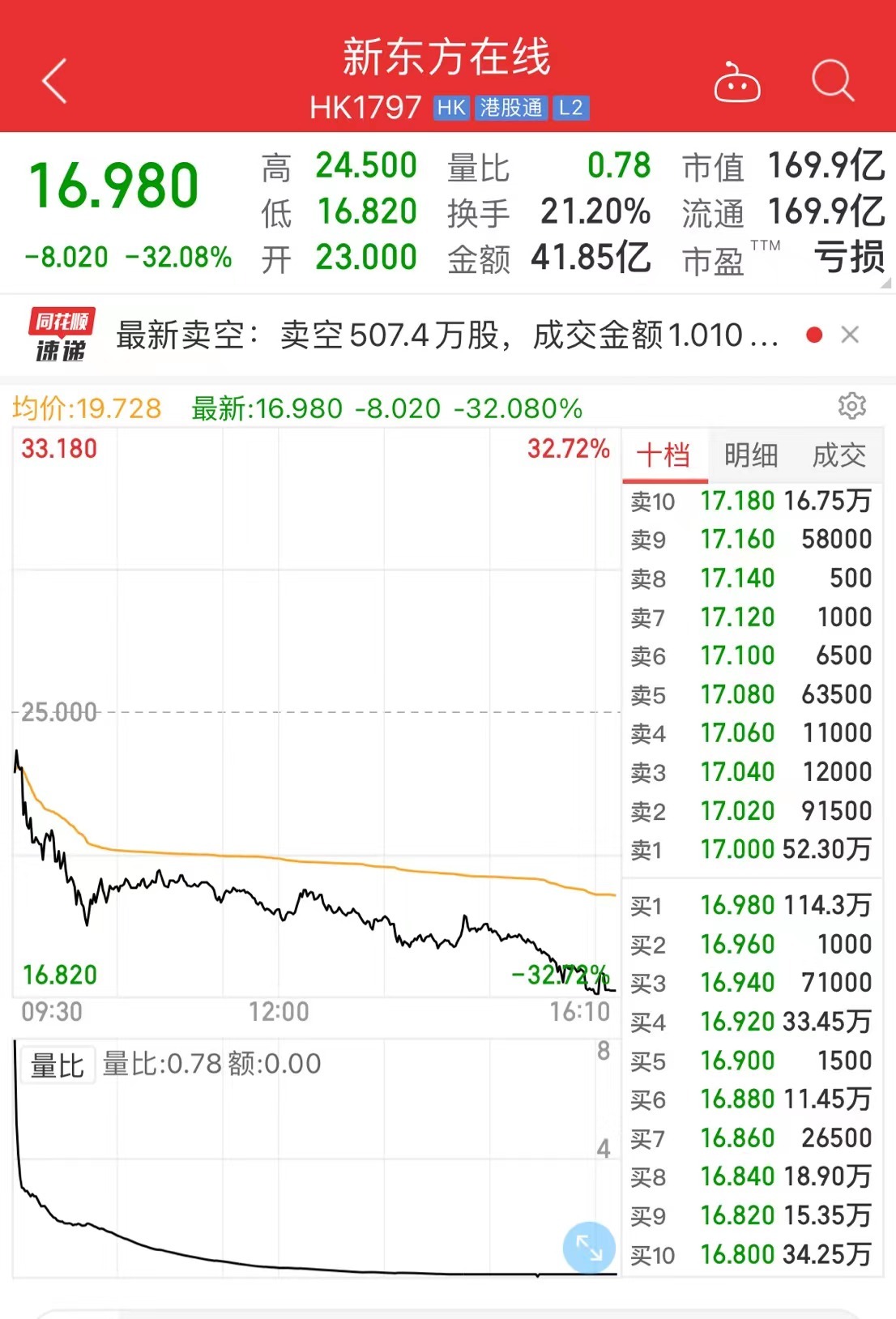Switch to the 十档 tab

coord(663,455)
